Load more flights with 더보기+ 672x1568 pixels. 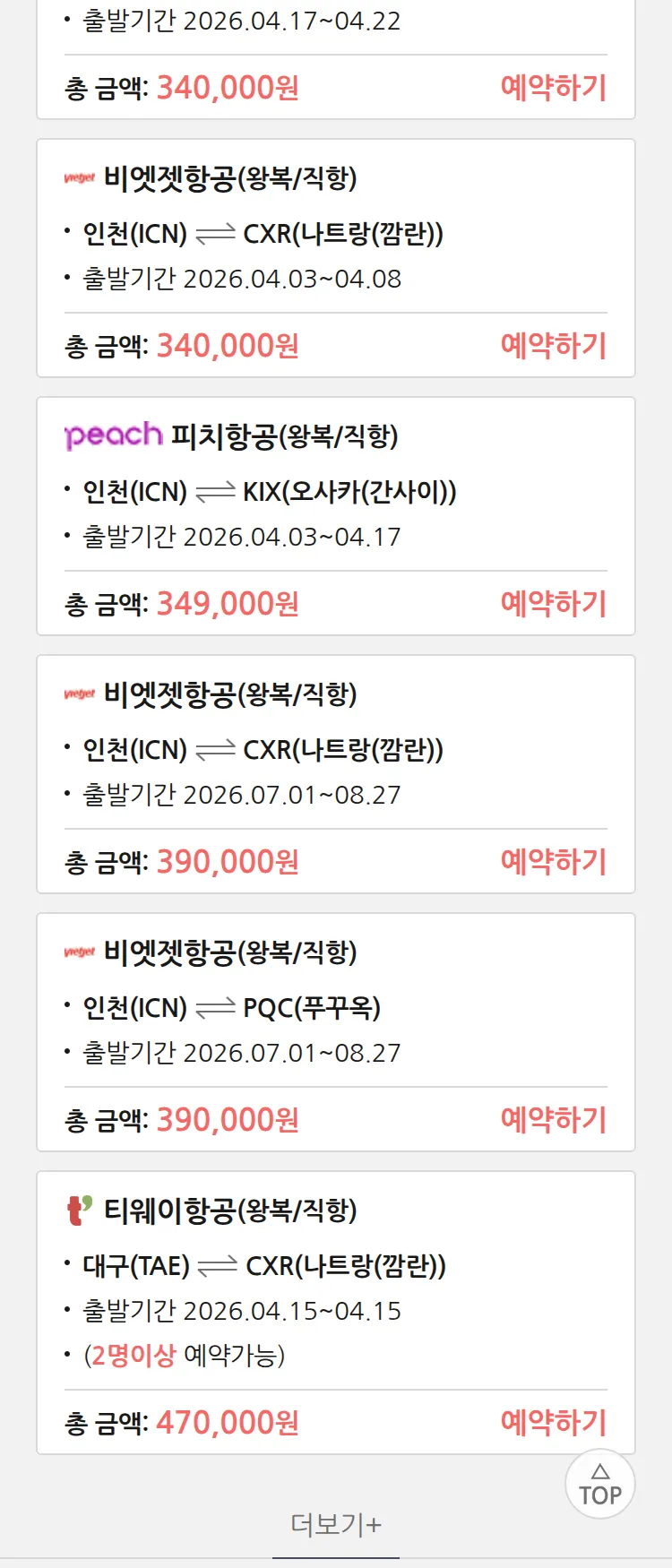click(x=336, y=1524)
